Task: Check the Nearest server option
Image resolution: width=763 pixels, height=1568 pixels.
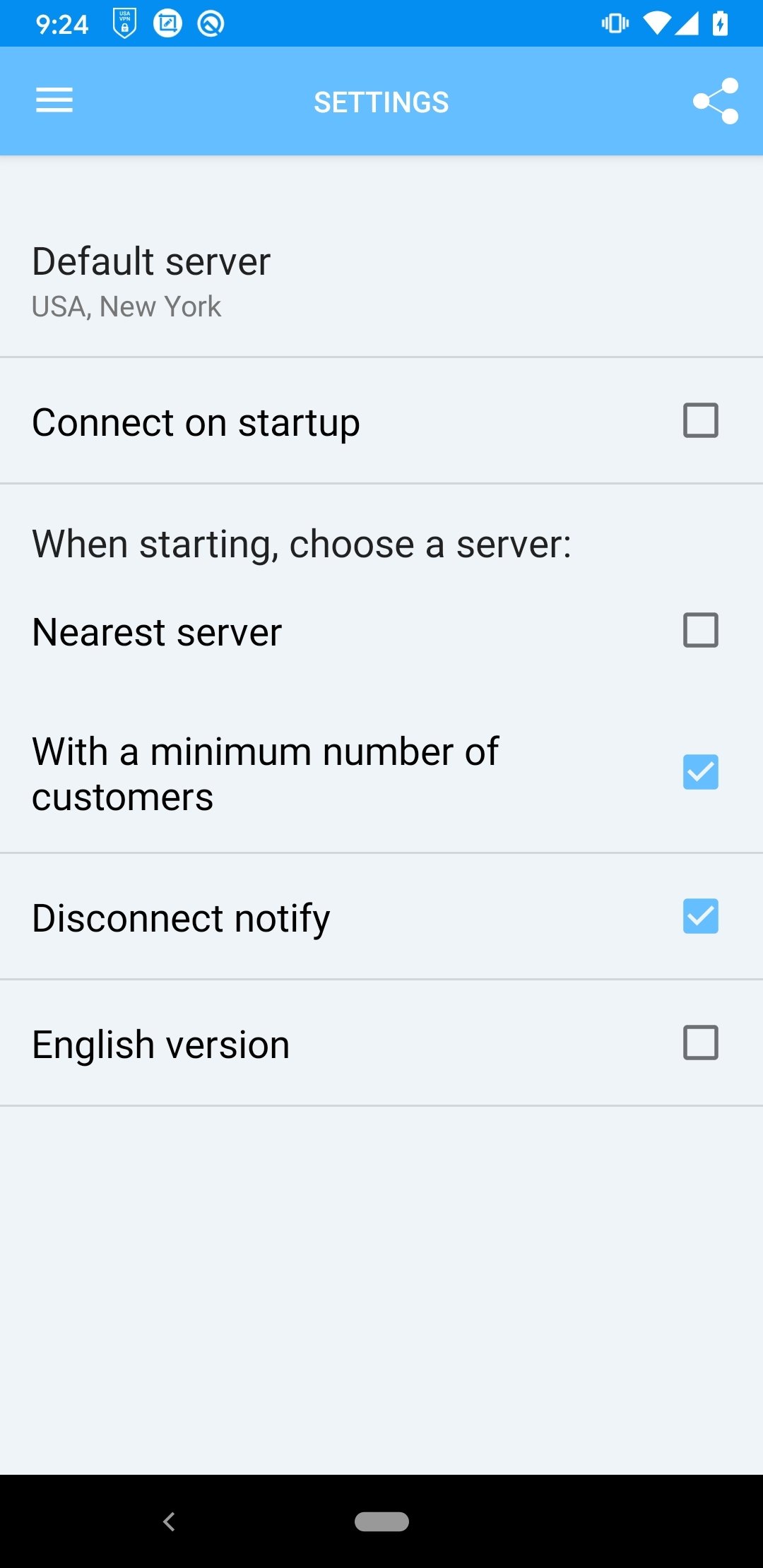Action: 700,630
